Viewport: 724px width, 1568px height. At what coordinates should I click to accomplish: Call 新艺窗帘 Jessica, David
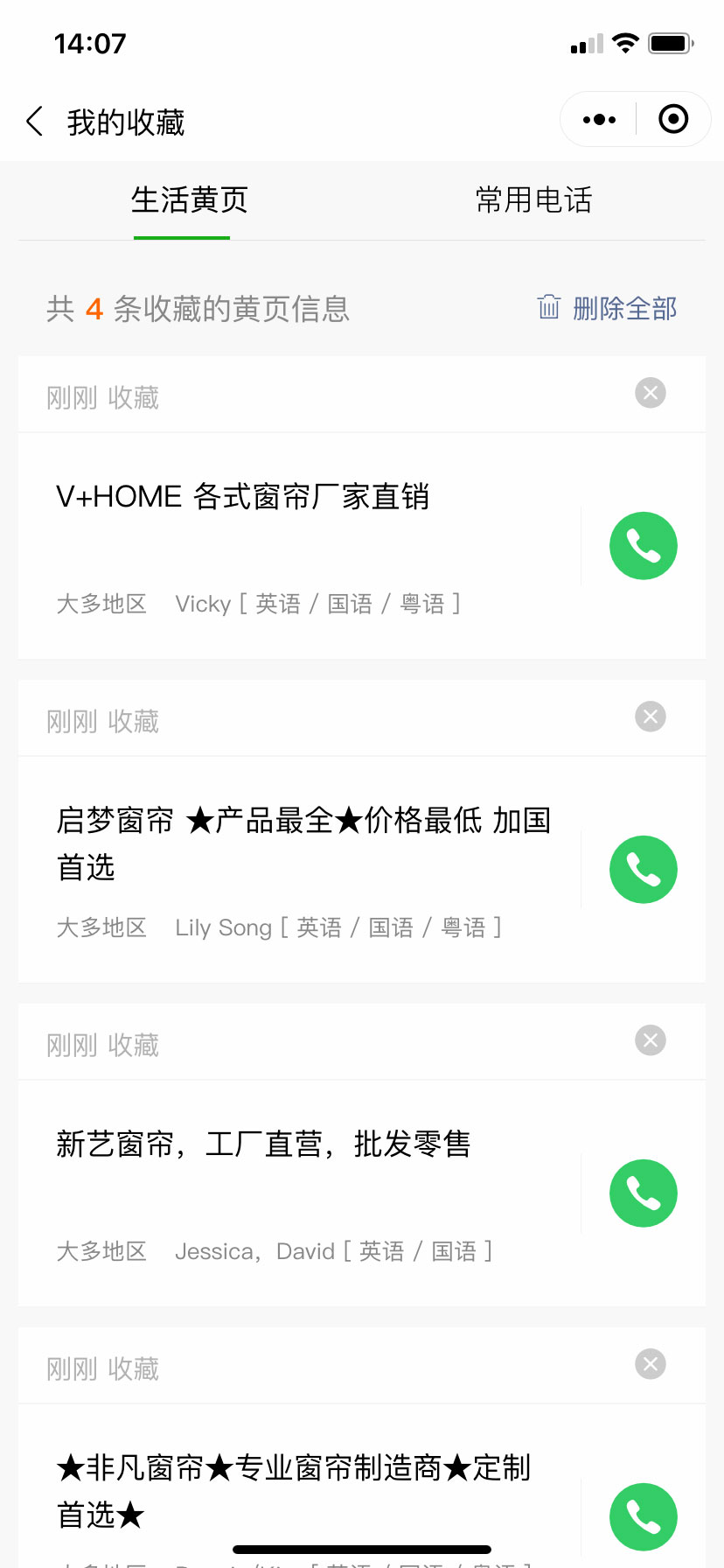[x=643, y=1193]
